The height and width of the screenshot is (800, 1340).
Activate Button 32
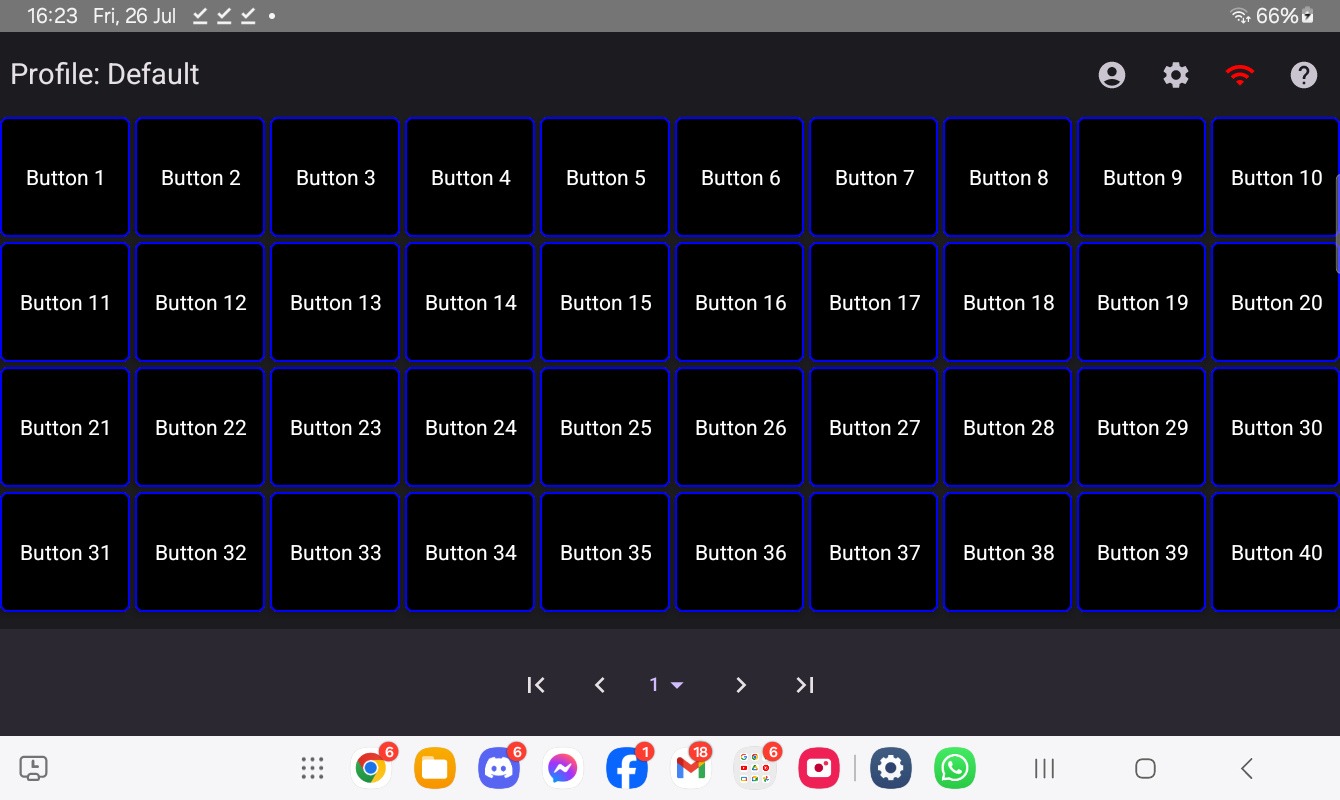point(200,553)
